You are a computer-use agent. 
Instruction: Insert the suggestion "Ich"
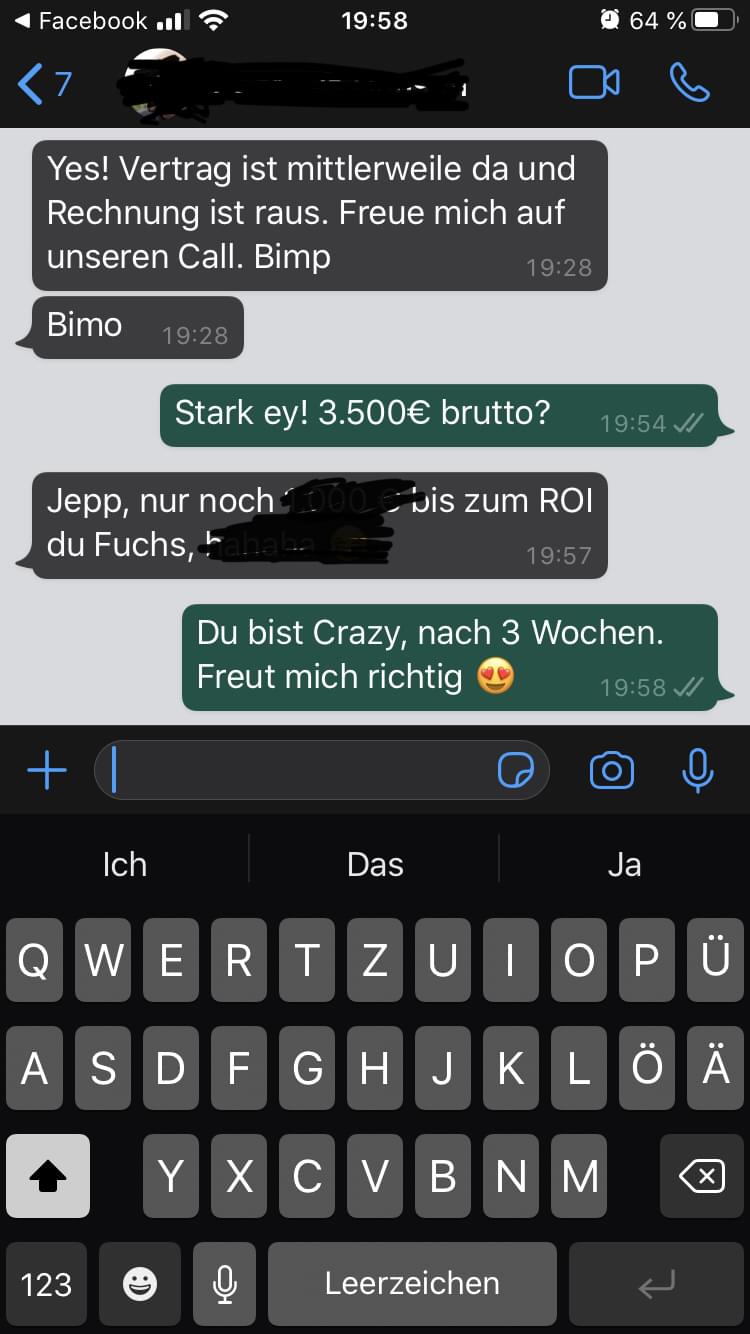125,864
